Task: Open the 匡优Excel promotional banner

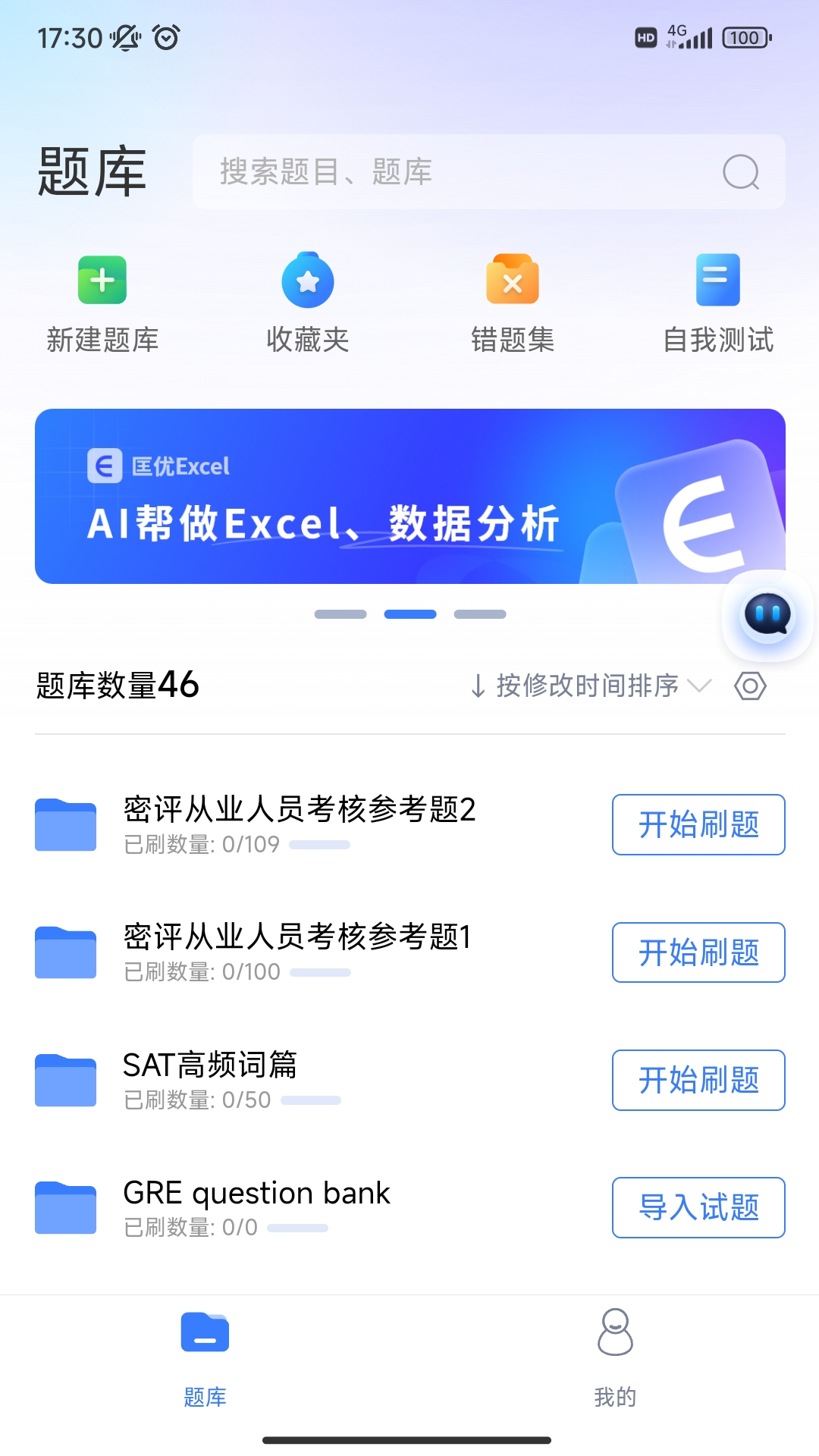Action: [x=409, y=493]
